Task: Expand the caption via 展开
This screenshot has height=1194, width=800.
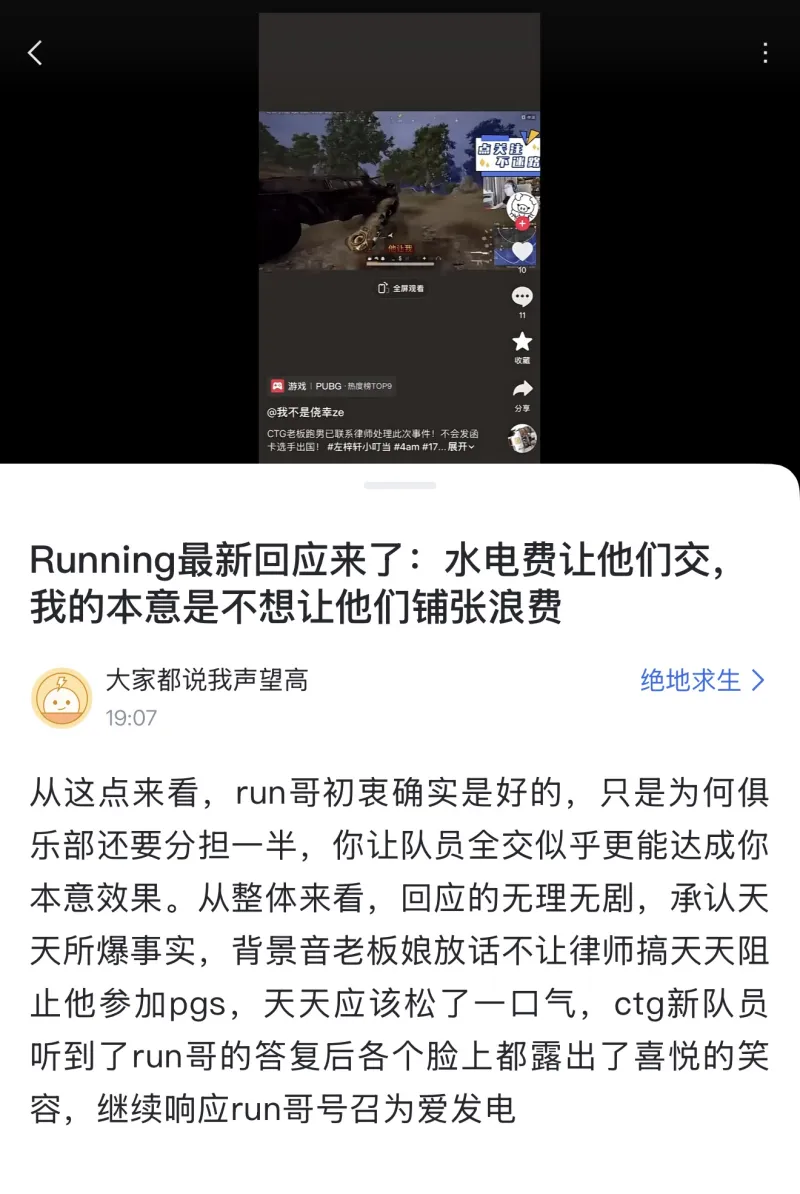Action: tap(459, 445)
